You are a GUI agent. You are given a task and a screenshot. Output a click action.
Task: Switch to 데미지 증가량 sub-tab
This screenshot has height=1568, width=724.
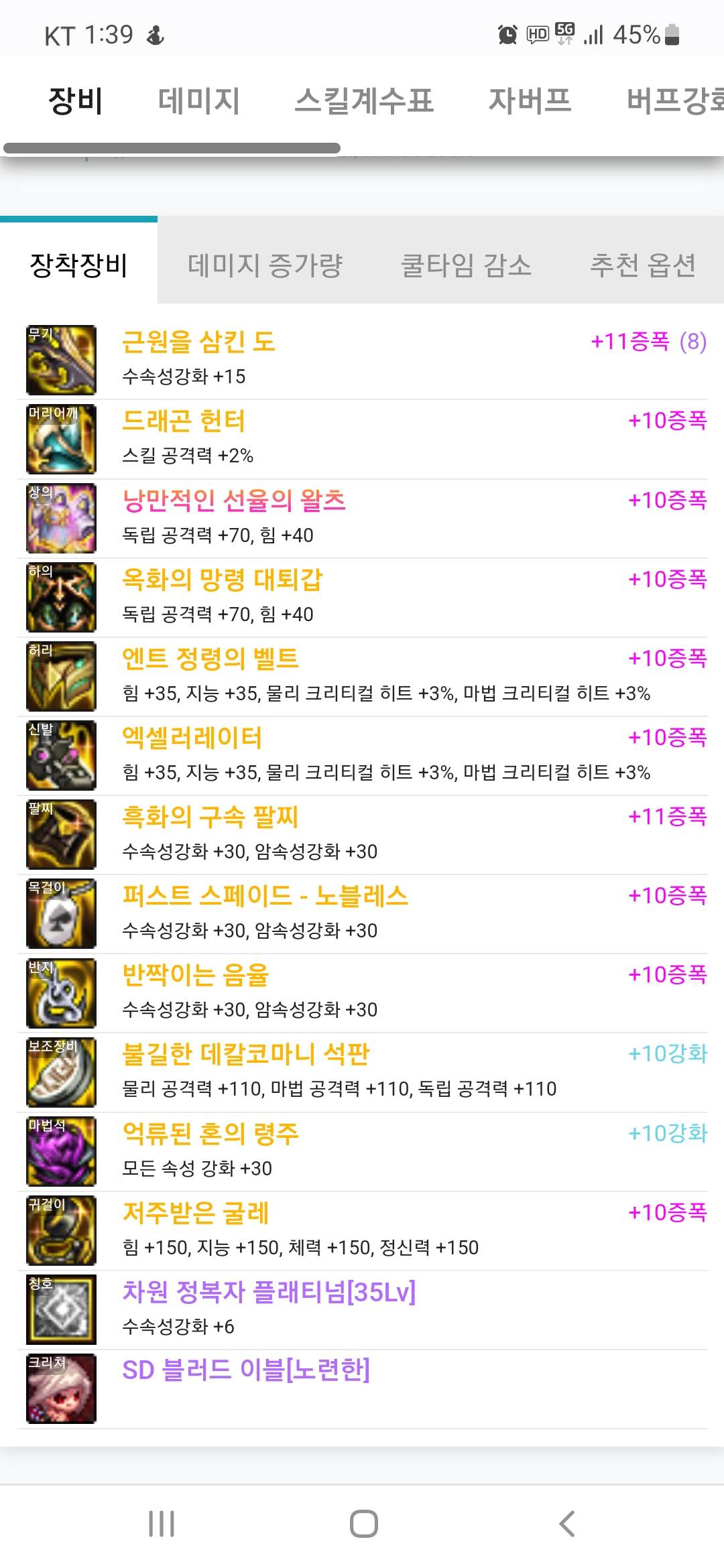click(x=265, y=265)
